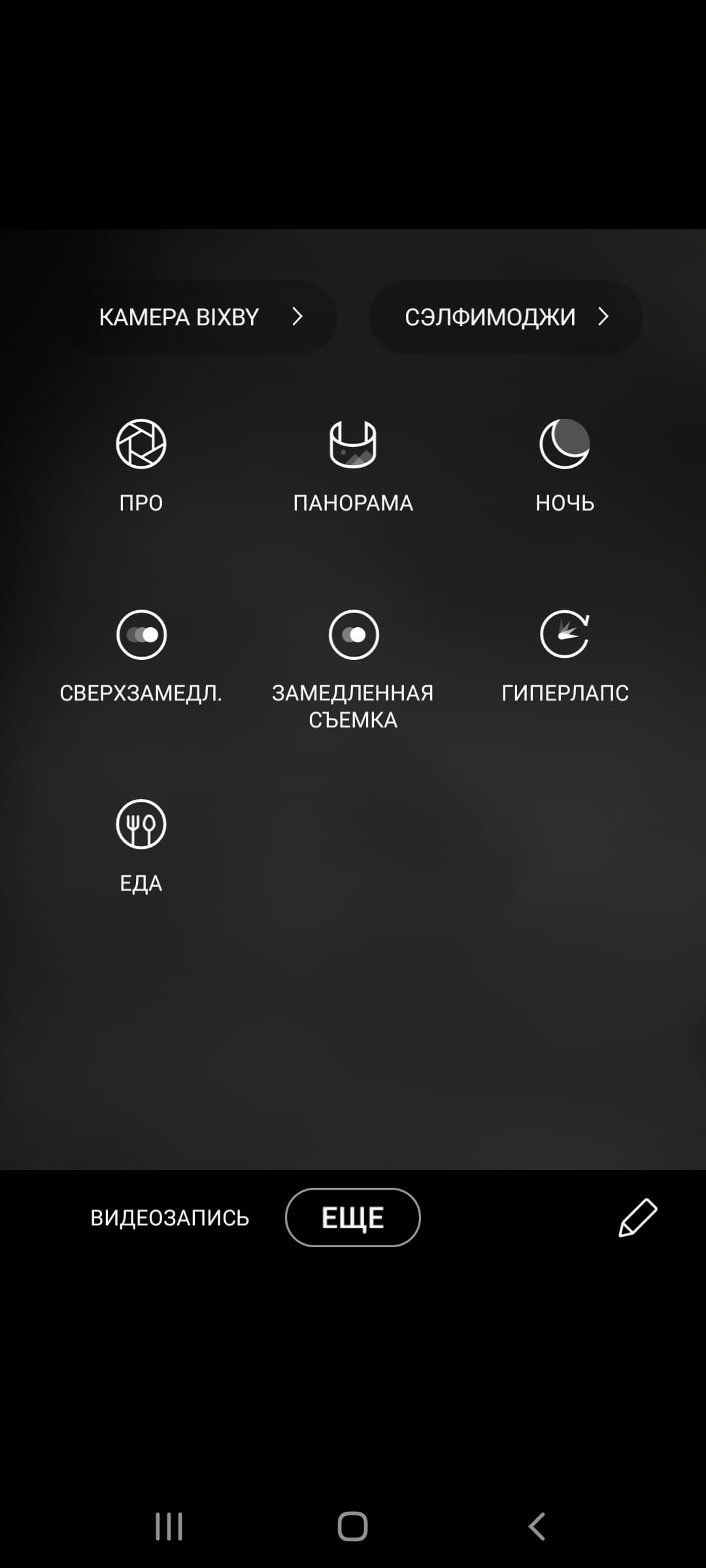Edit camera modes with the pencil icon

637,1218
